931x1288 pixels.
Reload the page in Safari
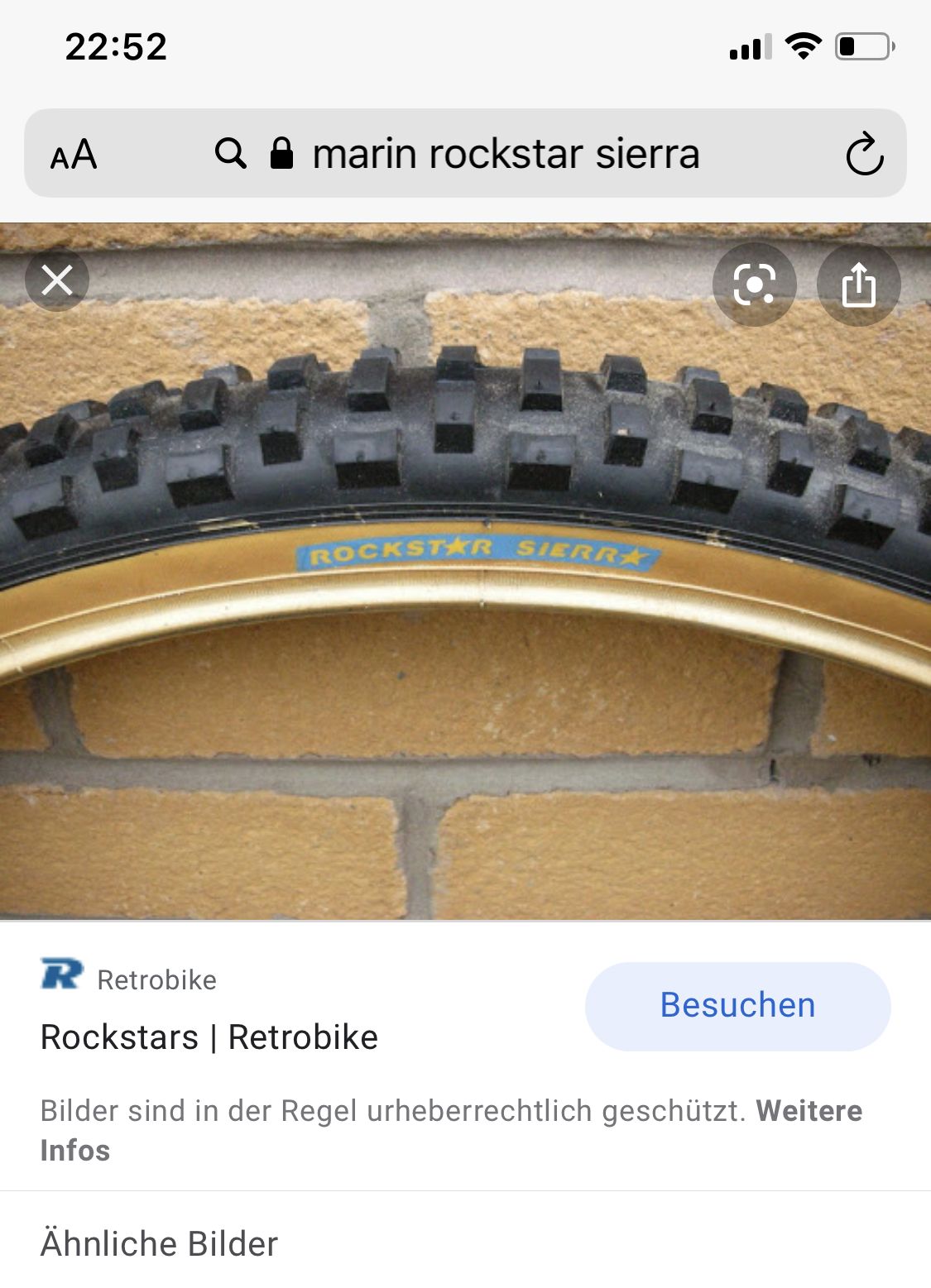864,154
